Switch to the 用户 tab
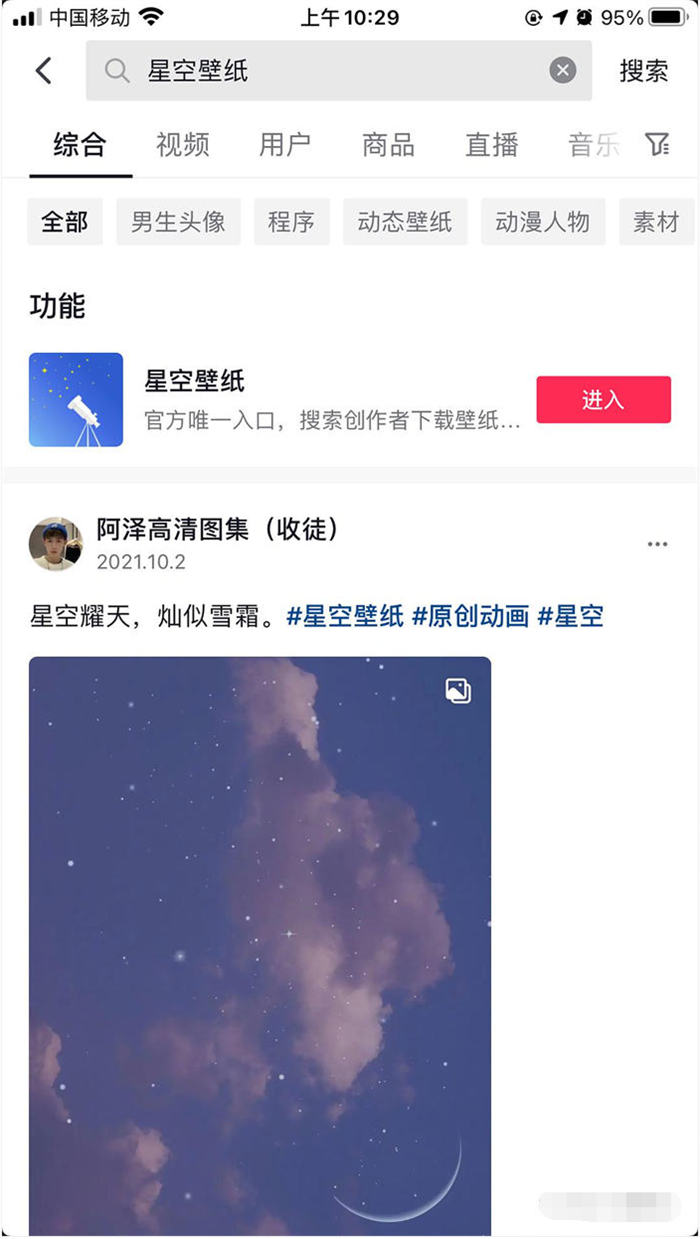Viewport: 700px width, 1239px height. [285, 145]
